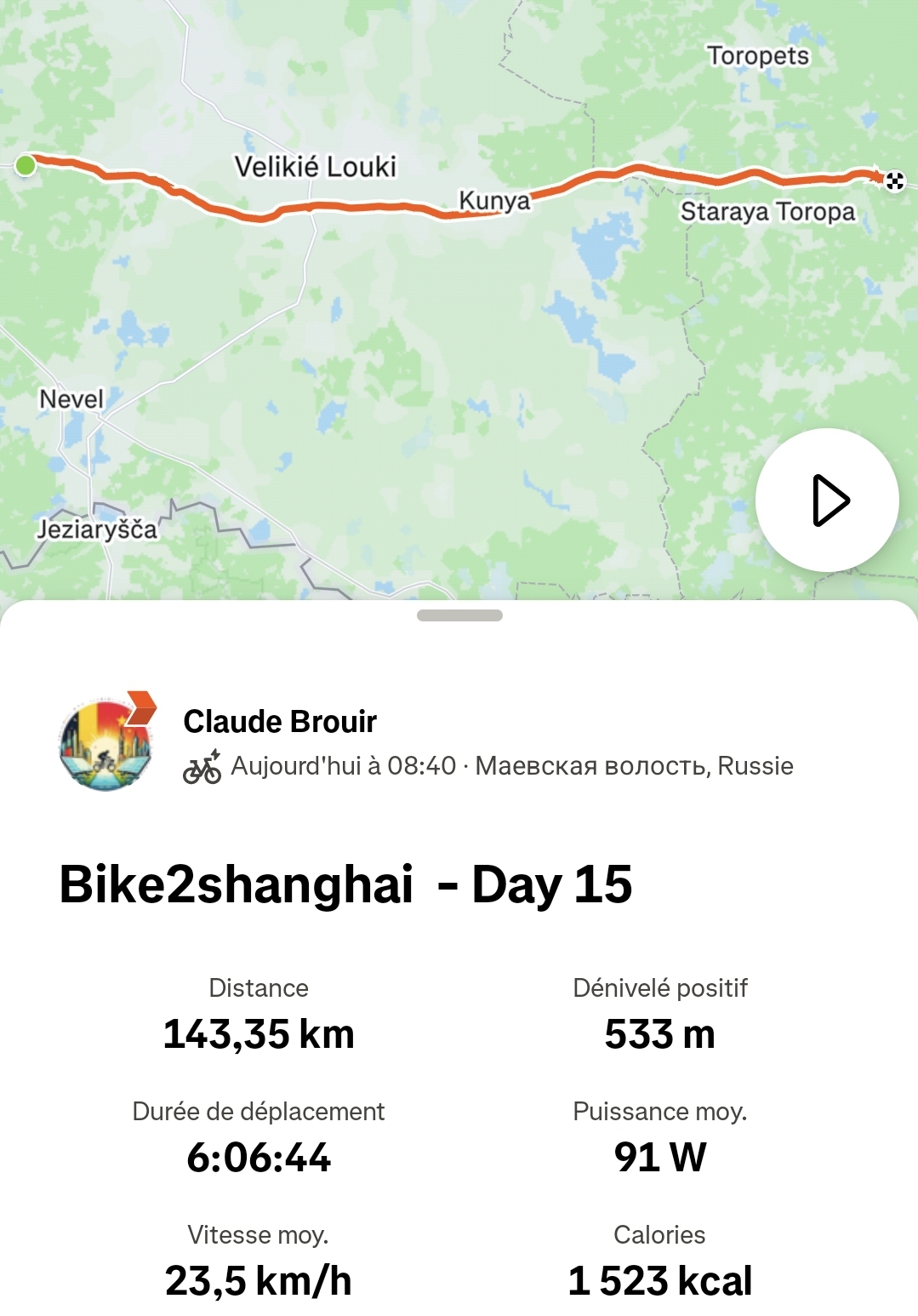Tap the bottom sheet drag handle

point(459,615)
